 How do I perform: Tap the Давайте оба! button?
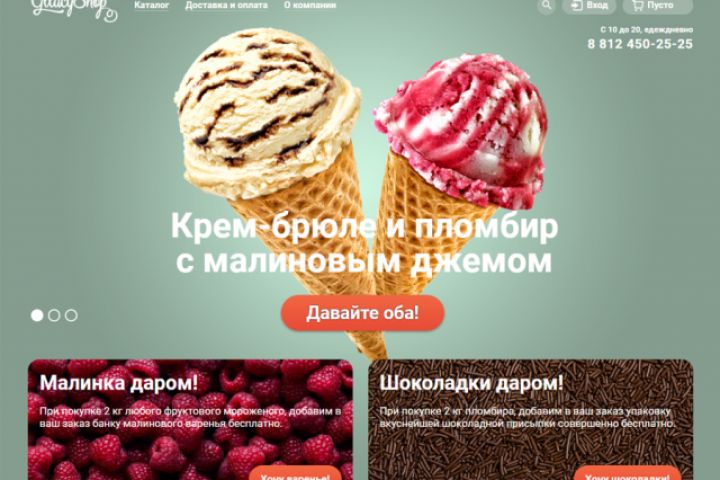point(362,313)
